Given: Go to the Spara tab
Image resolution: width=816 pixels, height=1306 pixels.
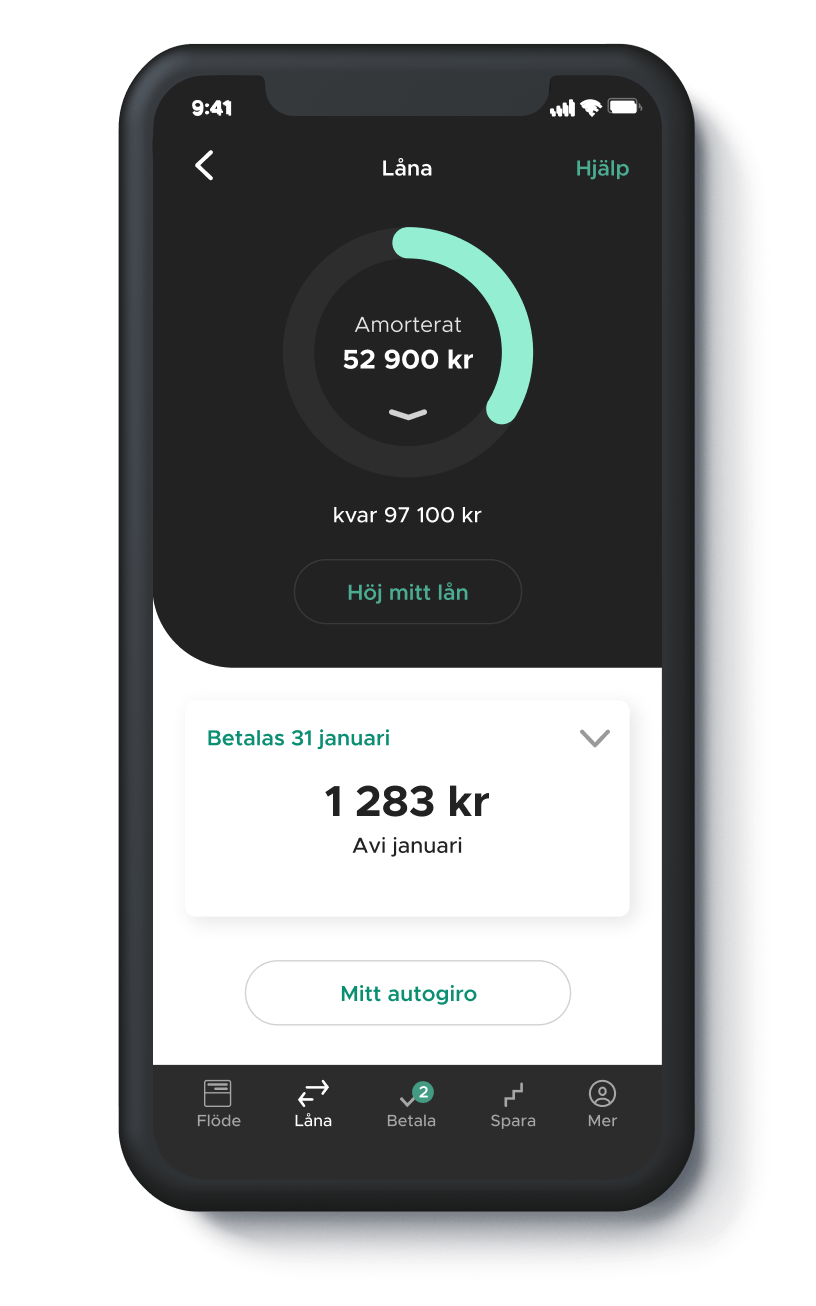Looking at the screenshot, I should [x=513, y=1104].
